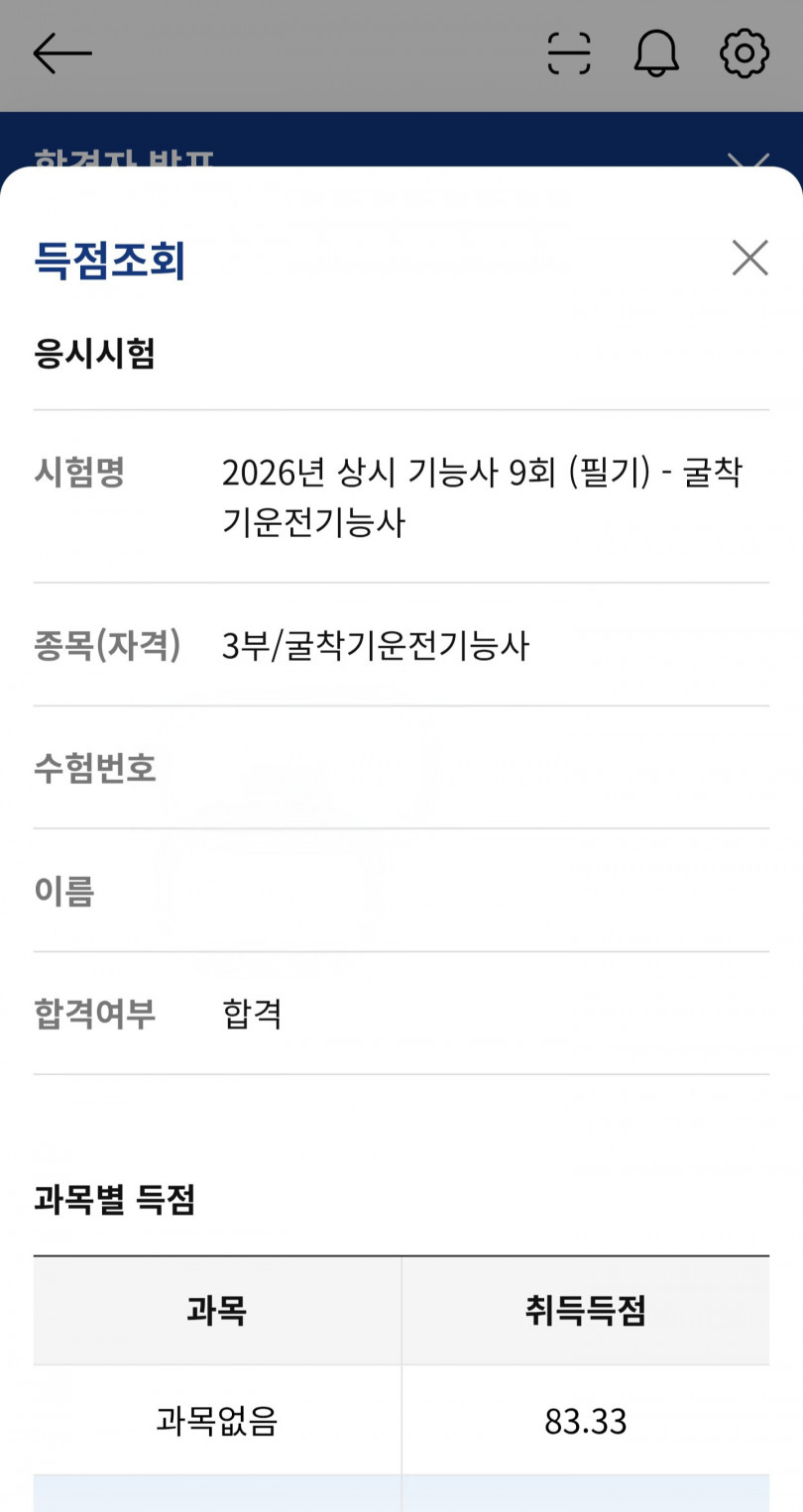Close the 득점조회 score sheet
This screenshot has height=1512, width=803.
[749, 258]
